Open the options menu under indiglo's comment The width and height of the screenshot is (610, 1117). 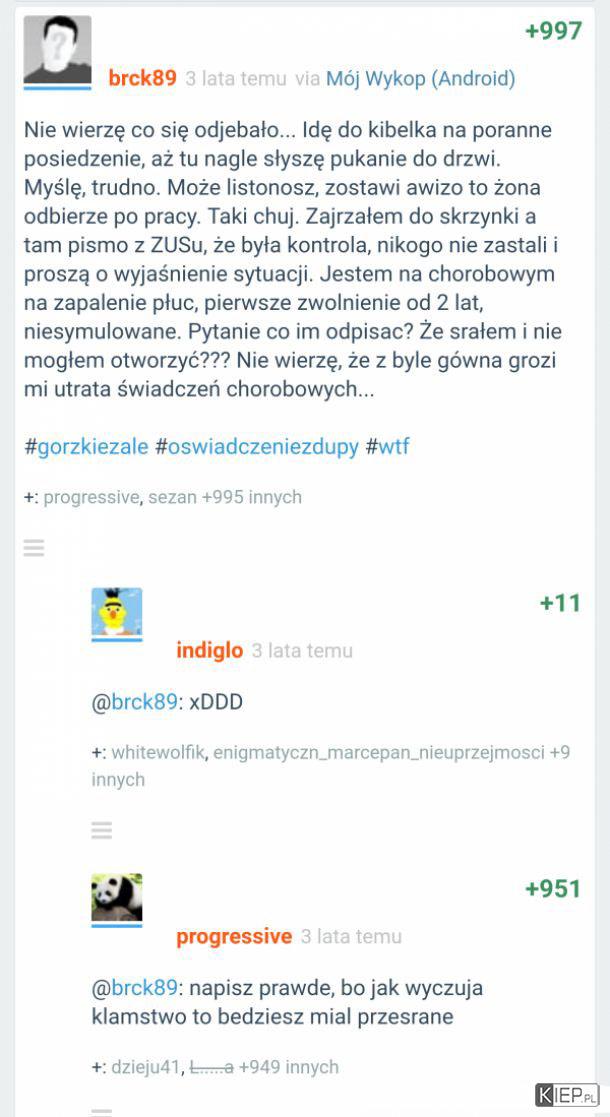[101, 830]
